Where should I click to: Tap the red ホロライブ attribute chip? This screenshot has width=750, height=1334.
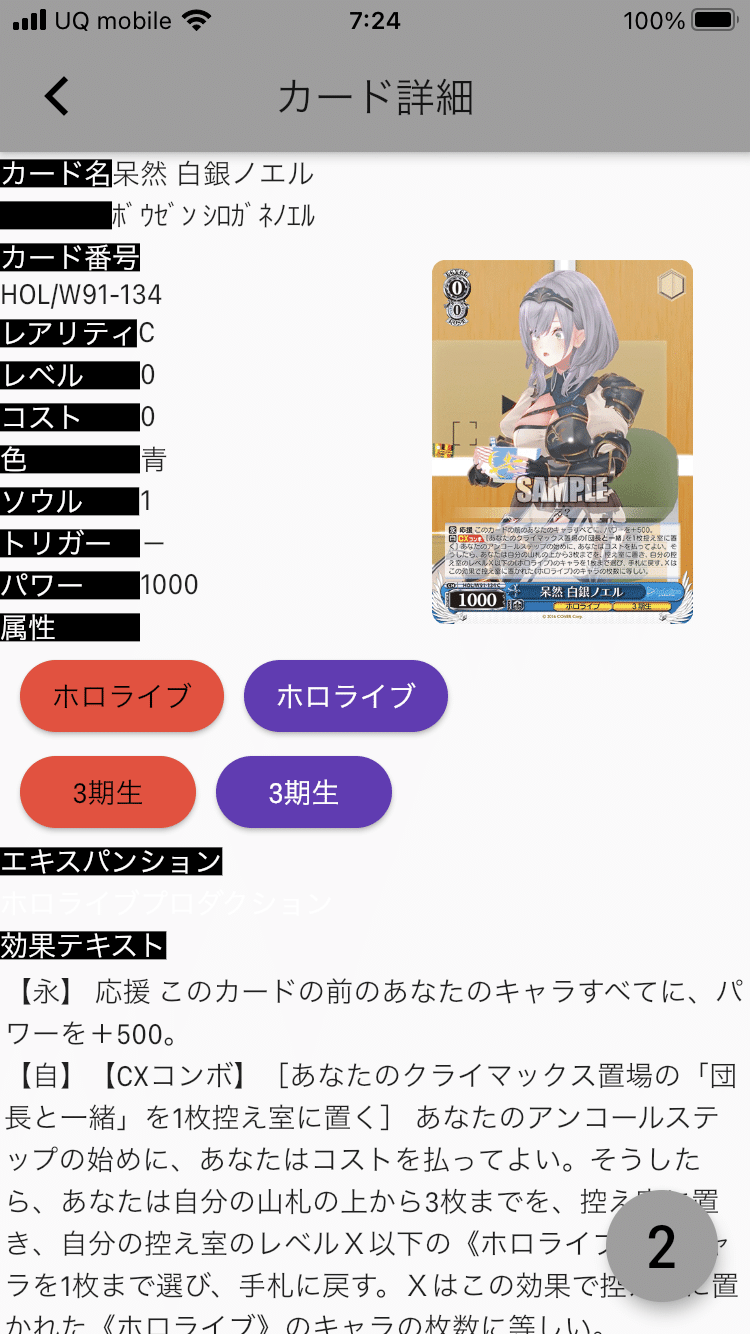click(122, 696)
